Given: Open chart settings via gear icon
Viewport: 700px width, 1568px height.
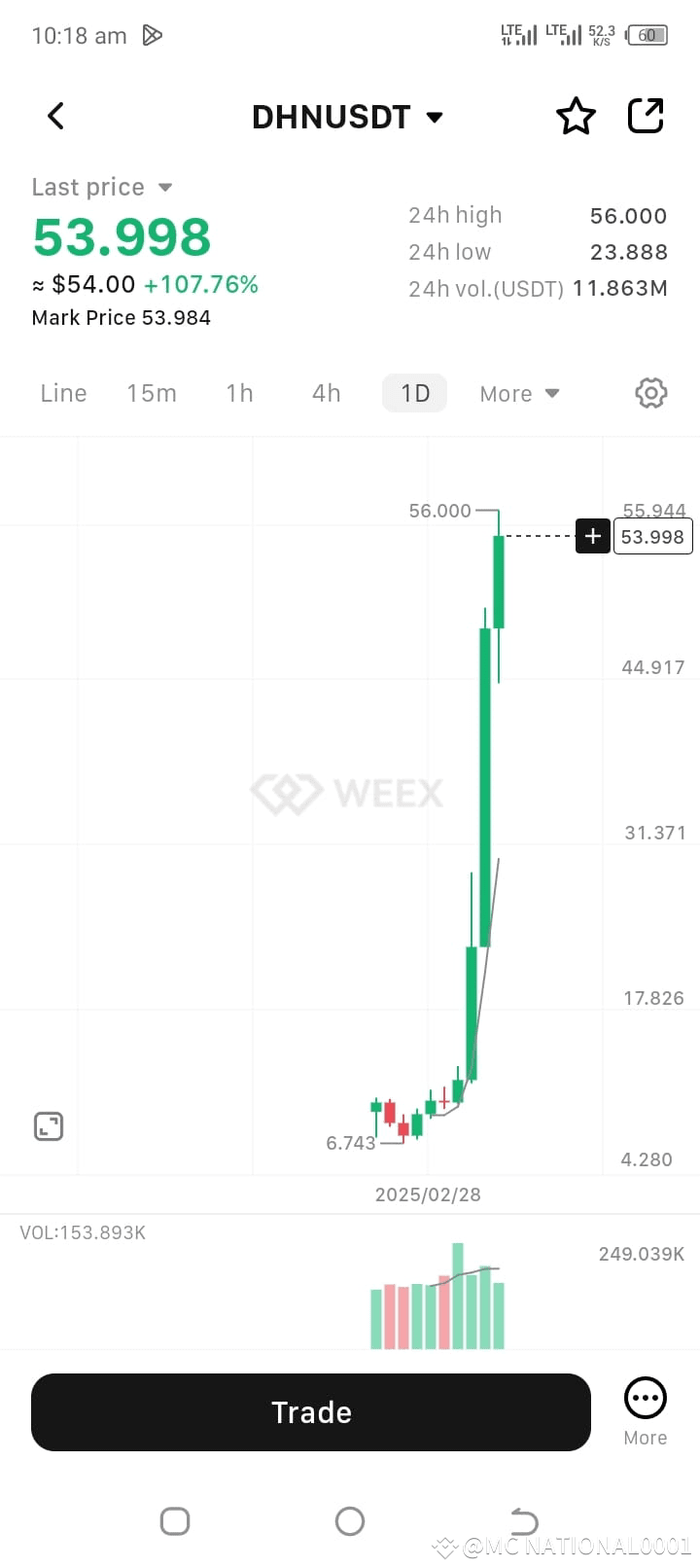Looking at the screenshot, I should pos(650,393).
